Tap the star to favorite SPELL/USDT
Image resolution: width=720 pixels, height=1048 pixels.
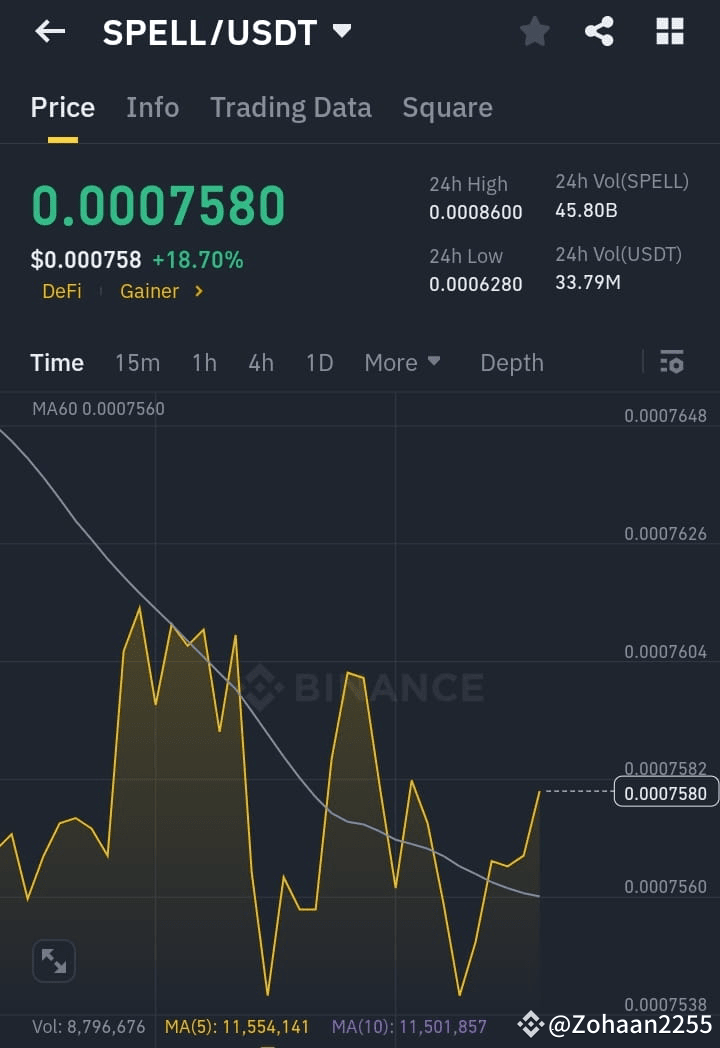(x=534, y=31)
